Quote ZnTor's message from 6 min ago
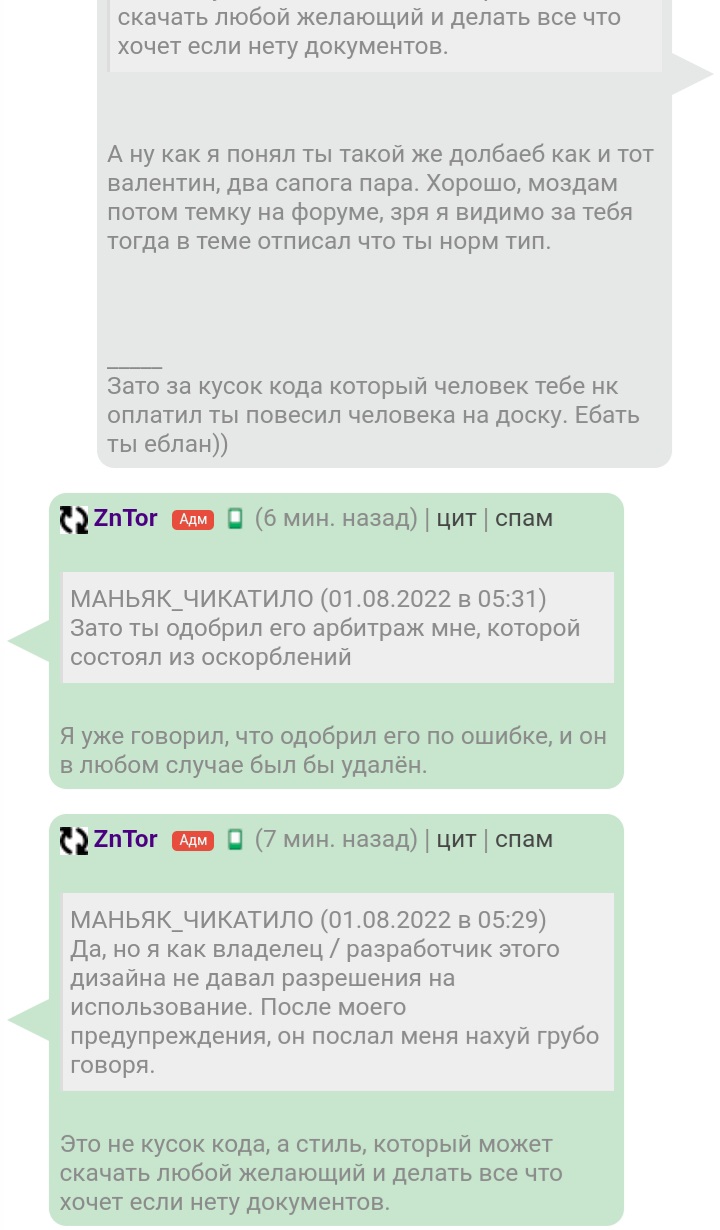Viewport: 720px width, 1230px height. 456,518
